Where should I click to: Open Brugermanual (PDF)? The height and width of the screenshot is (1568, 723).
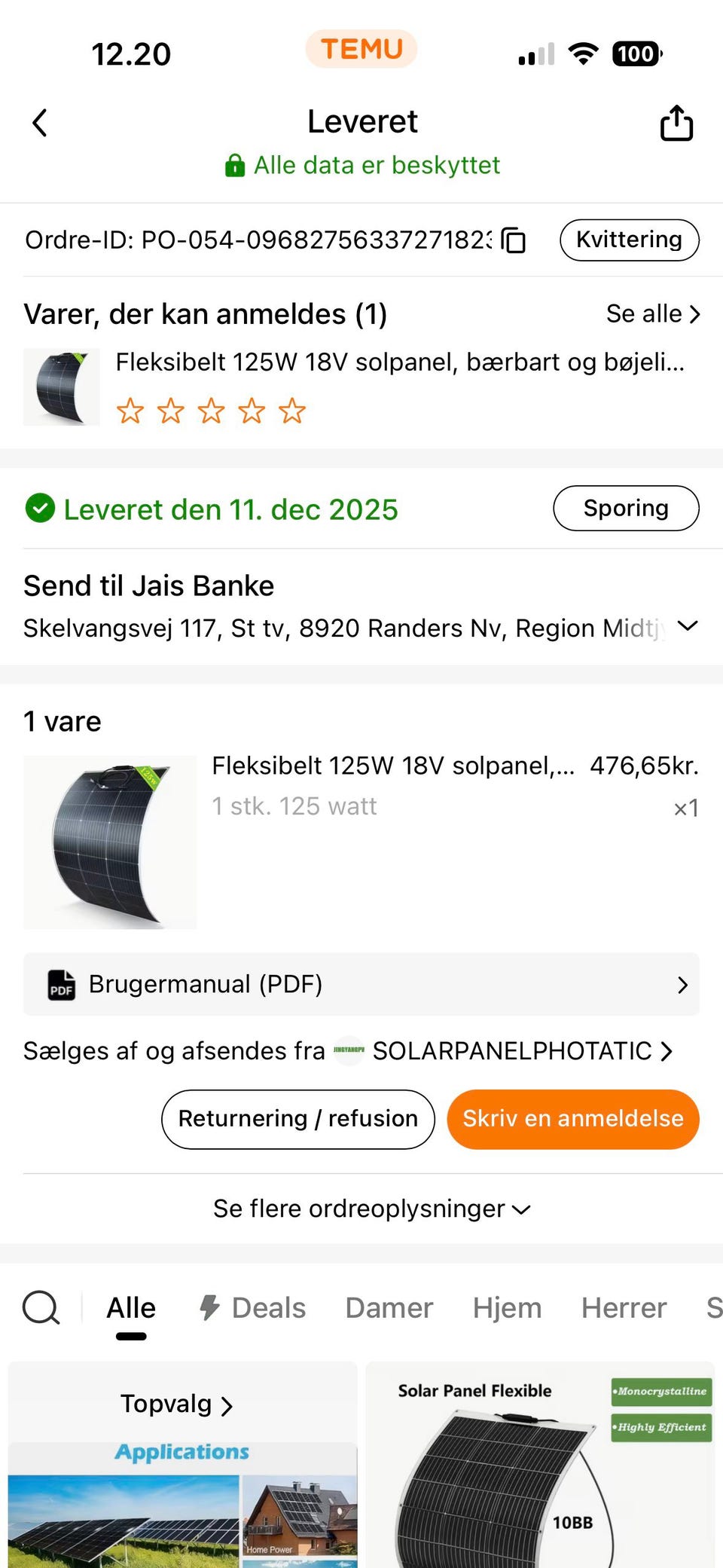(361, 984)
